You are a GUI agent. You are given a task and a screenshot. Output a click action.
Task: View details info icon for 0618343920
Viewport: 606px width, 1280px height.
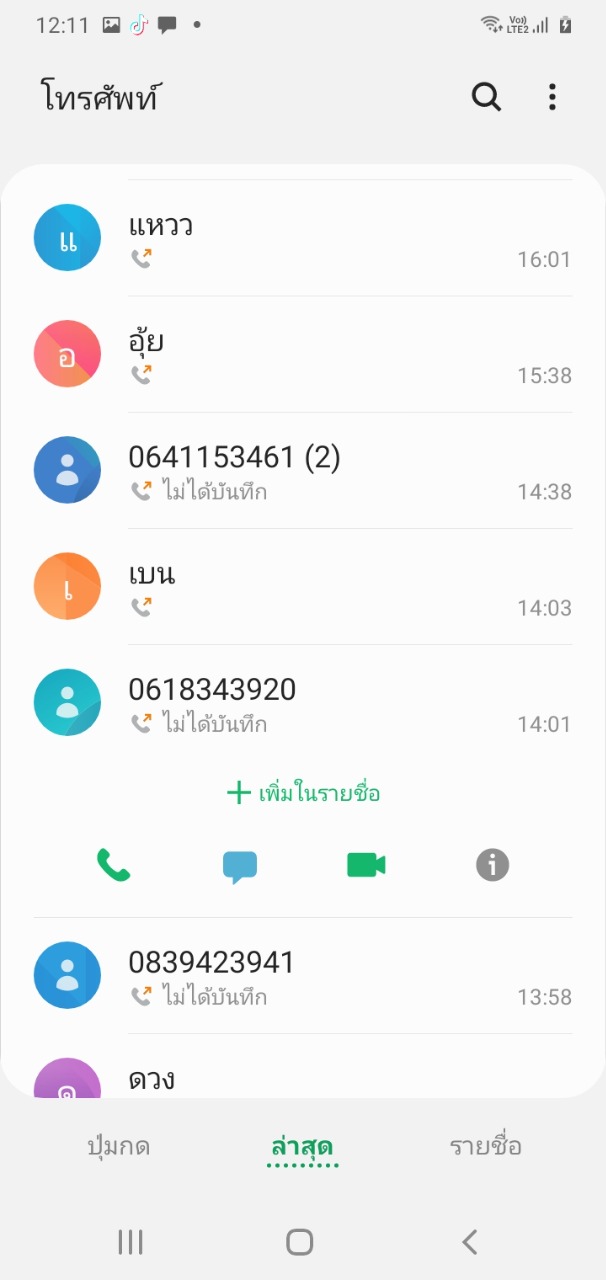point(492,865)
